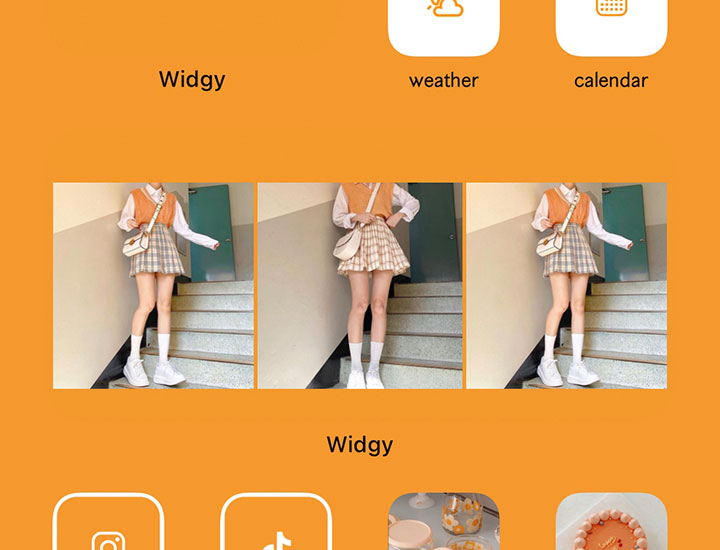
Task: Launch the Instagram app icon
Action: point(108,522)
